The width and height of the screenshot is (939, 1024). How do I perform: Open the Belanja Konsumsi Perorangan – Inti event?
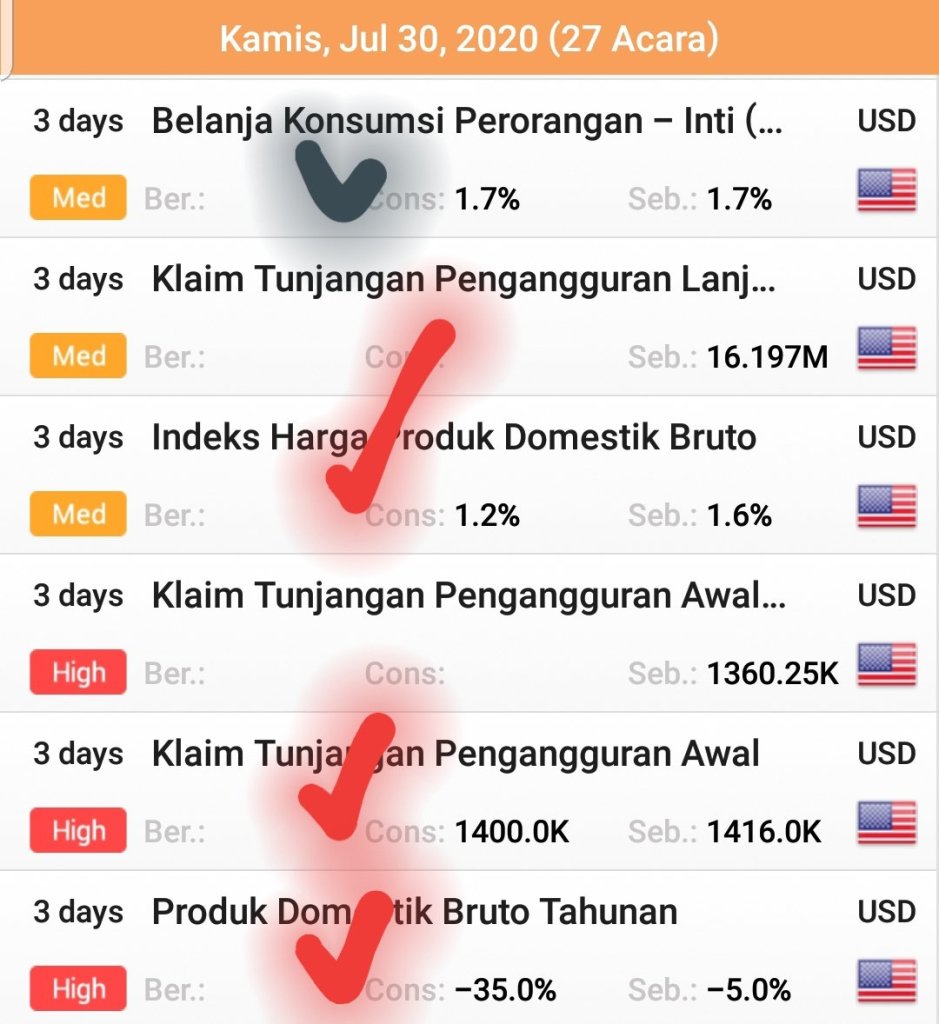tap(467, 122)
